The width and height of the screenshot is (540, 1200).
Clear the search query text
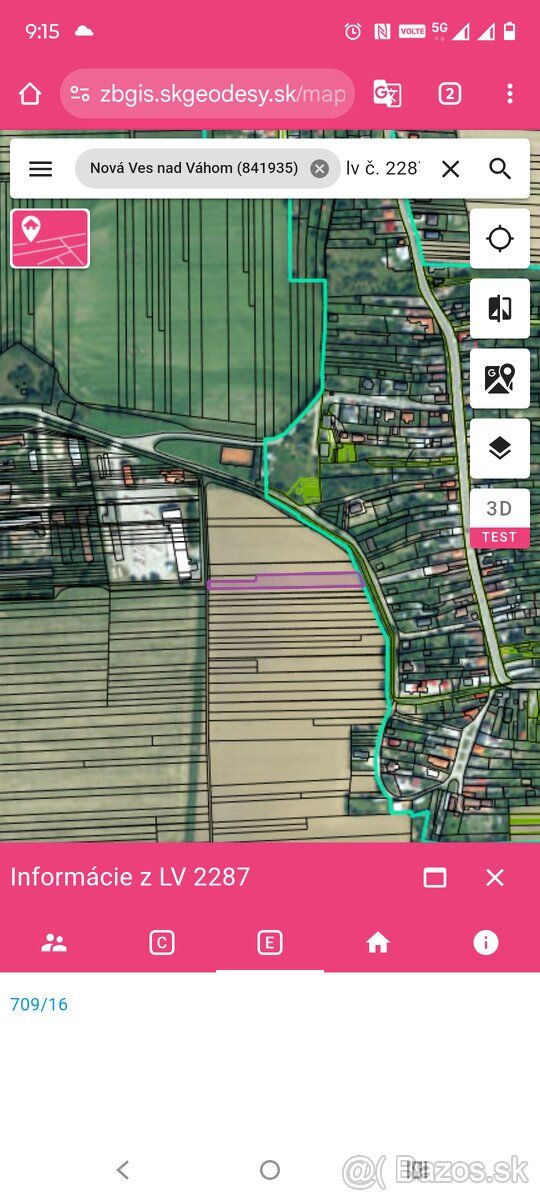click(x=451, y=168)
